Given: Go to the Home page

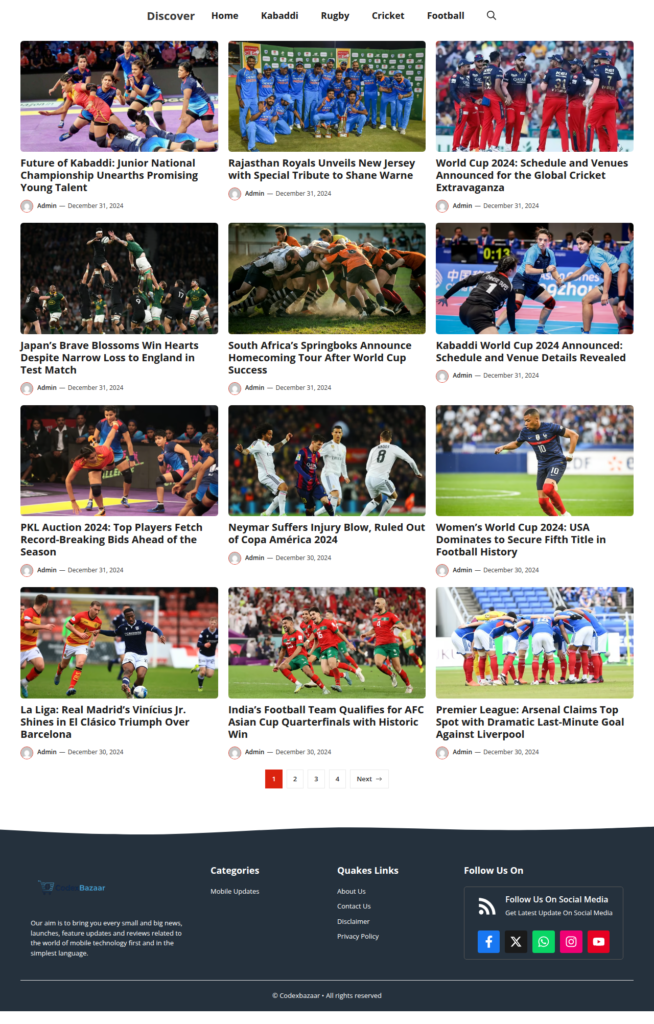Looking at the screenshot, I should coord(225,16).
